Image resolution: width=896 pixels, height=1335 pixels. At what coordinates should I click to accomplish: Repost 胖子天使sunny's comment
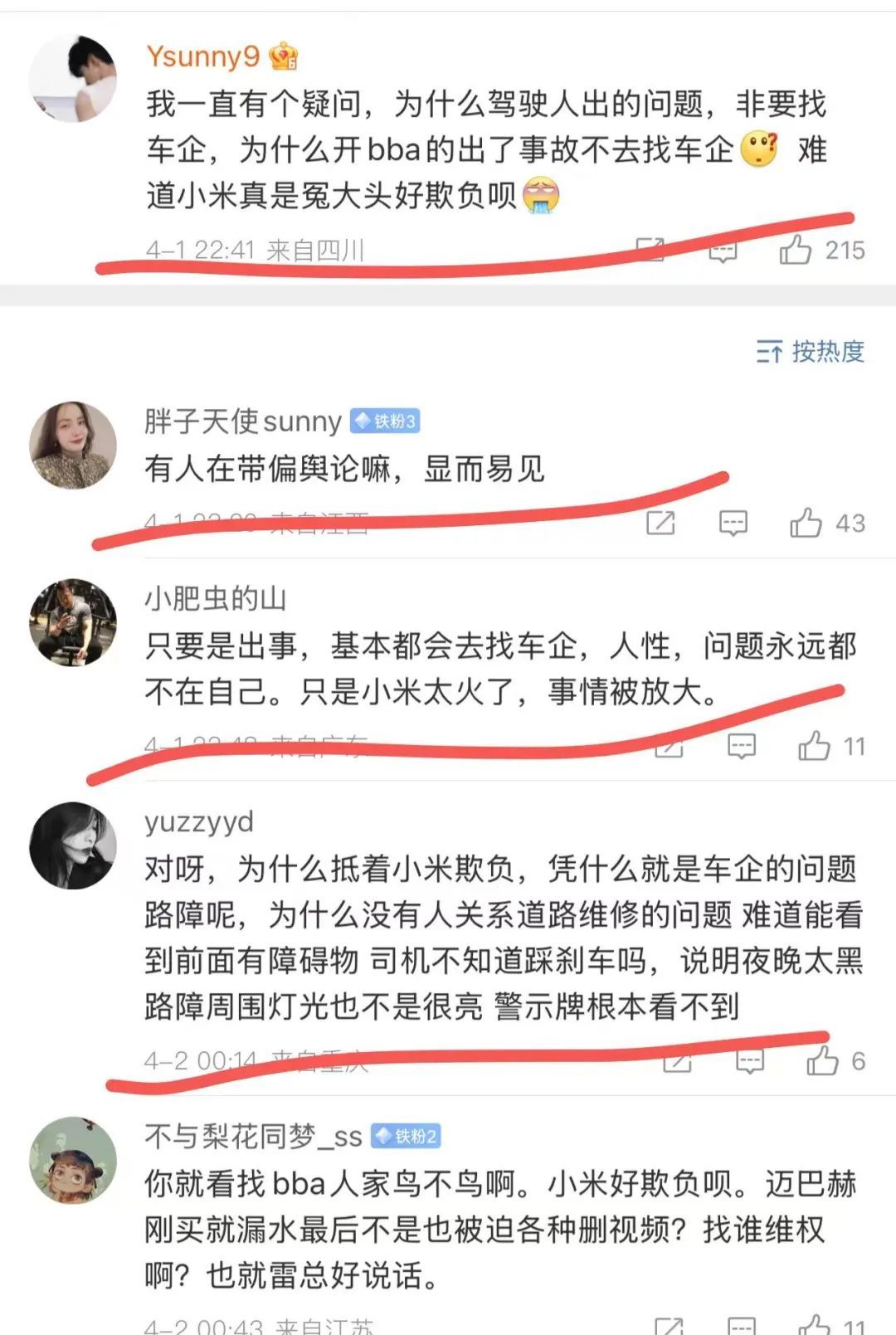[x=660, y=523]
